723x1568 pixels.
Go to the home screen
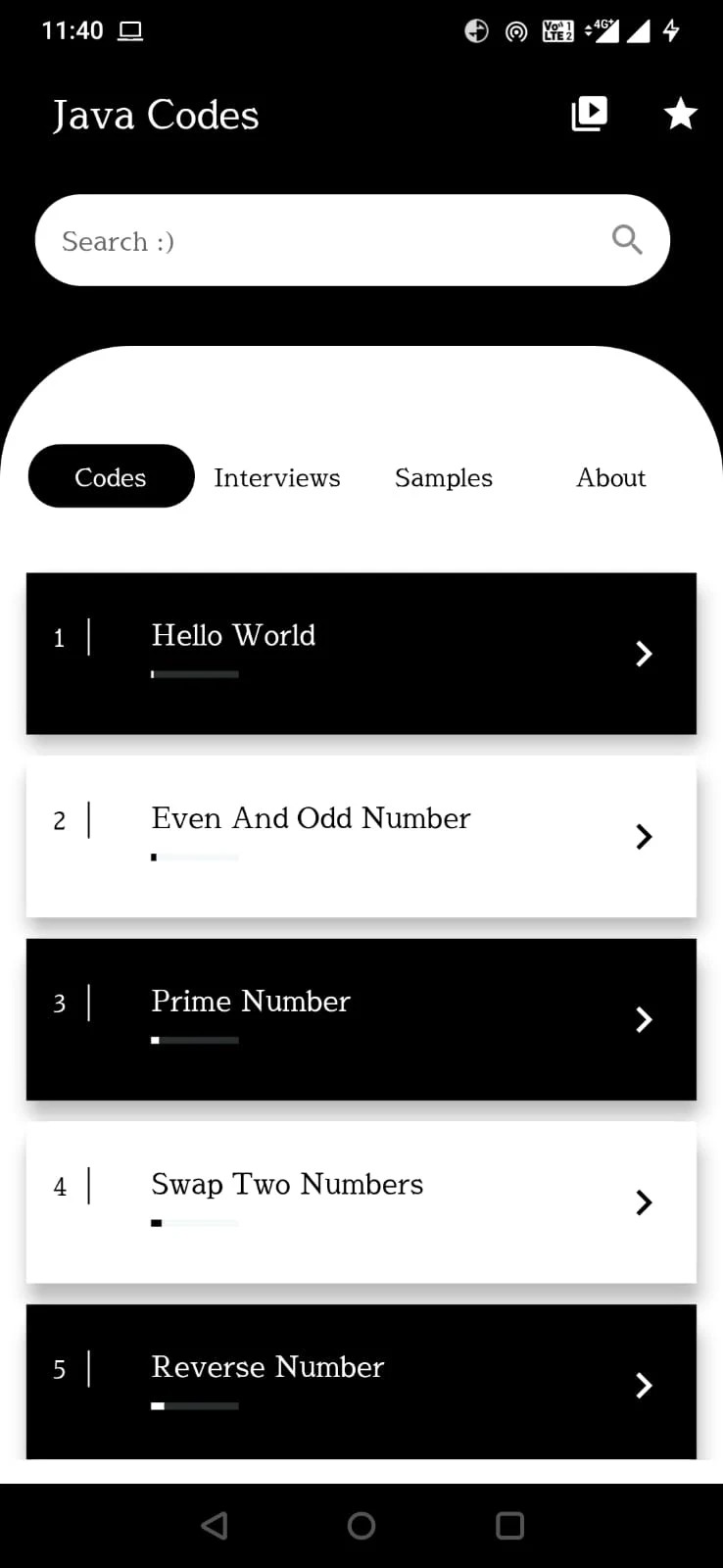coord(361,1525)
